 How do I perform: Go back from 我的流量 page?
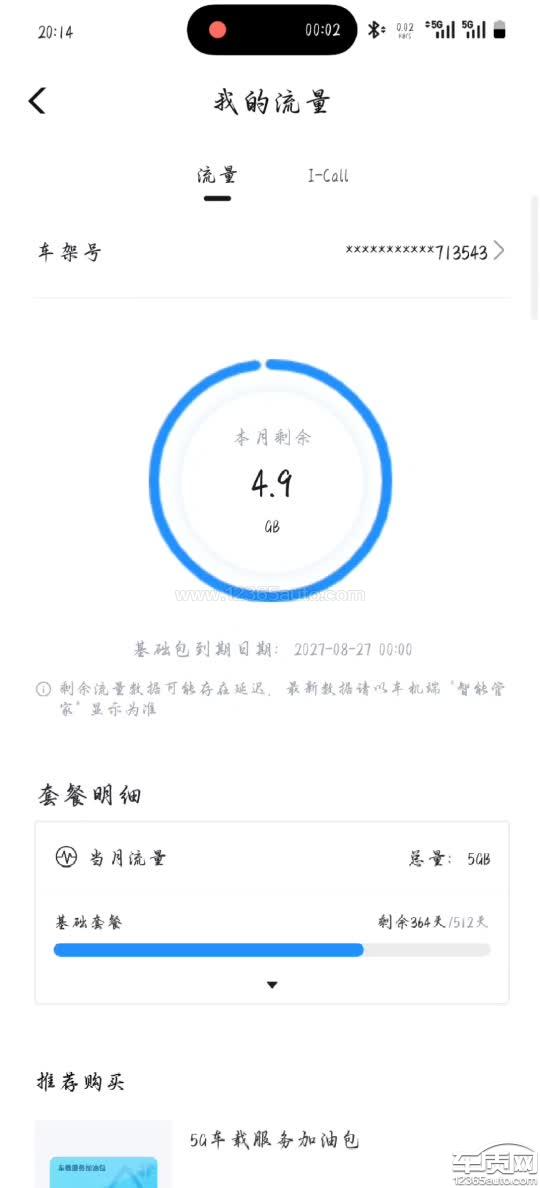[x=37, y=101]
